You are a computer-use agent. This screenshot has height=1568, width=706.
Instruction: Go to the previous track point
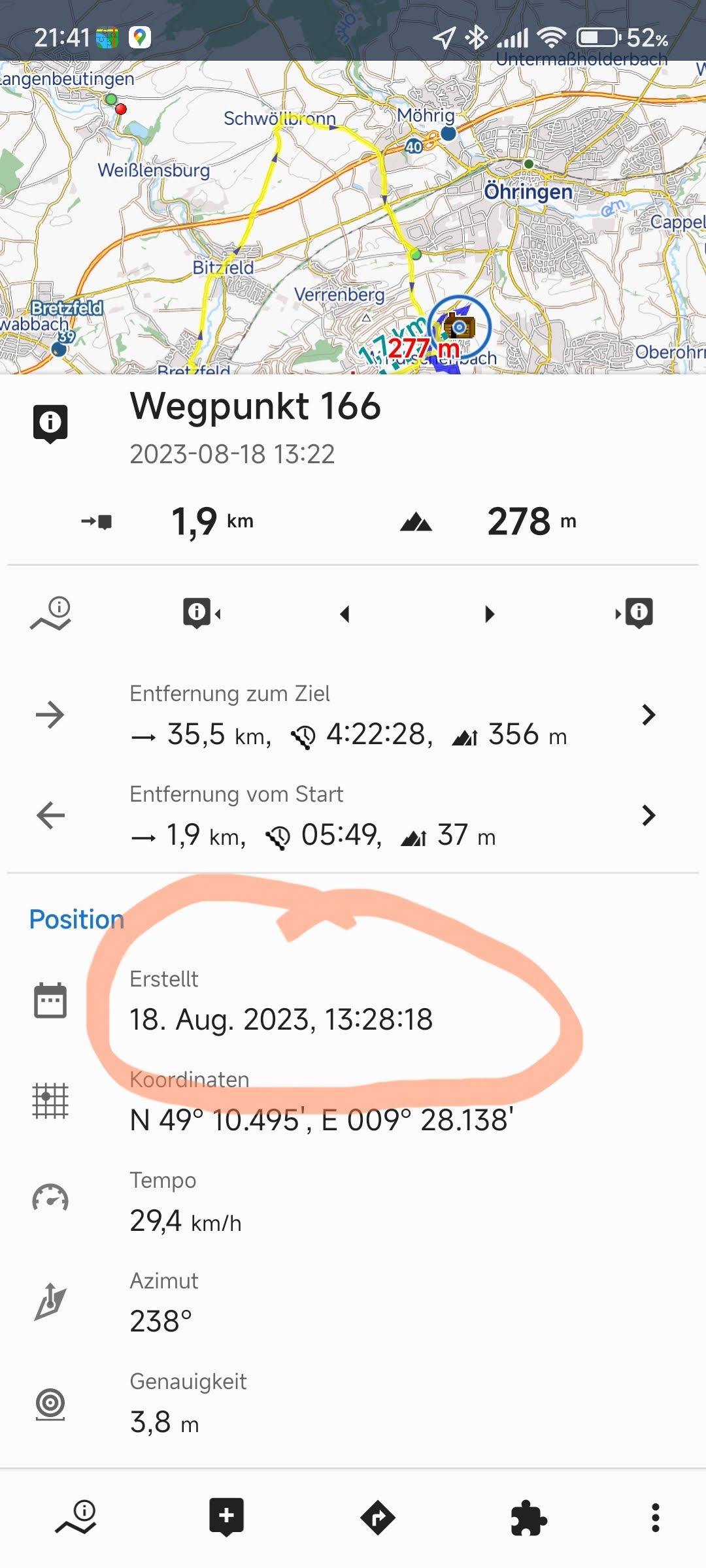coord(345,614)
